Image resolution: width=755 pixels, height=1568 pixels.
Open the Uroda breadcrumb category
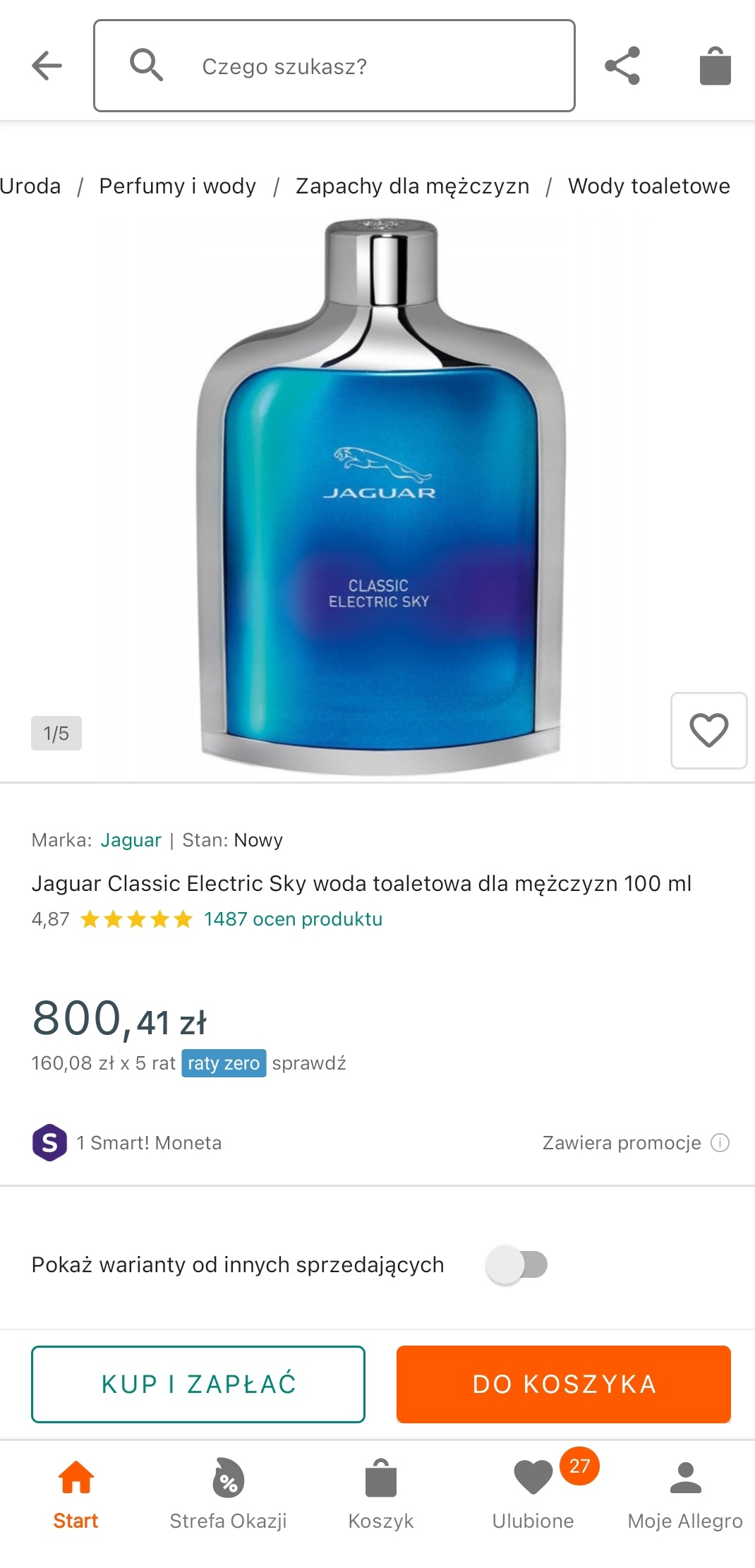click(30, 186)
